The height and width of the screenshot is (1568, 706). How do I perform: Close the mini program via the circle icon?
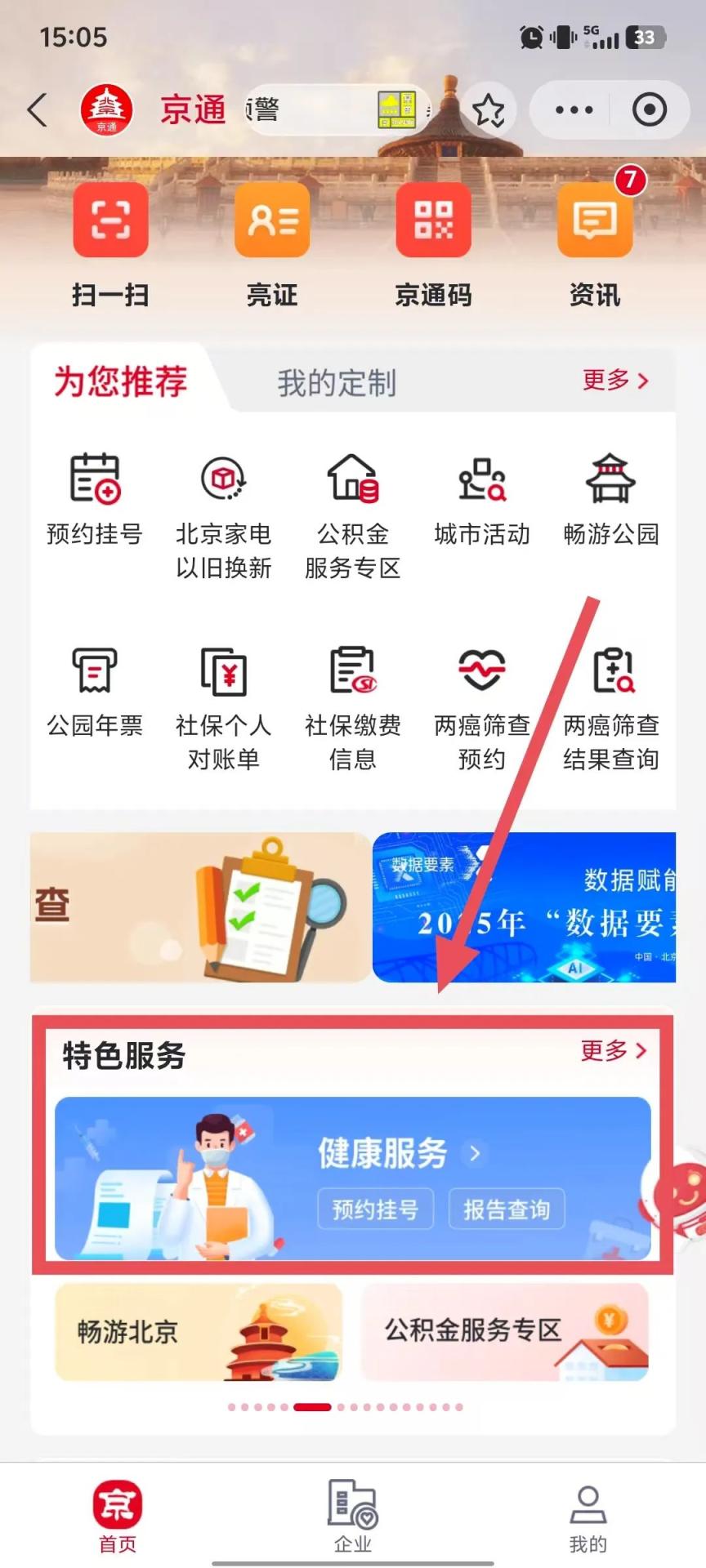[650, 109]
